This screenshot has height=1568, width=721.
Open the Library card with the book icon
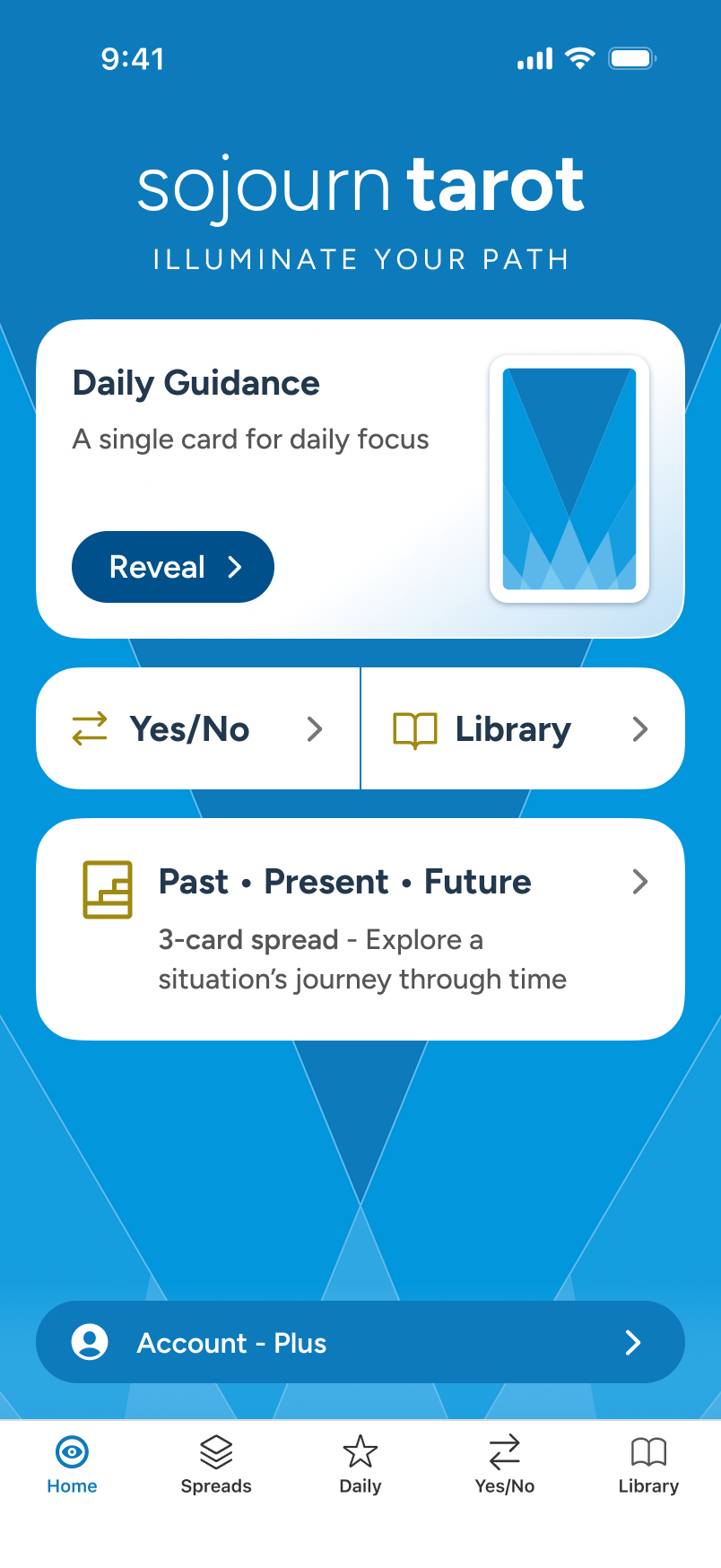(x=523, y=728)
